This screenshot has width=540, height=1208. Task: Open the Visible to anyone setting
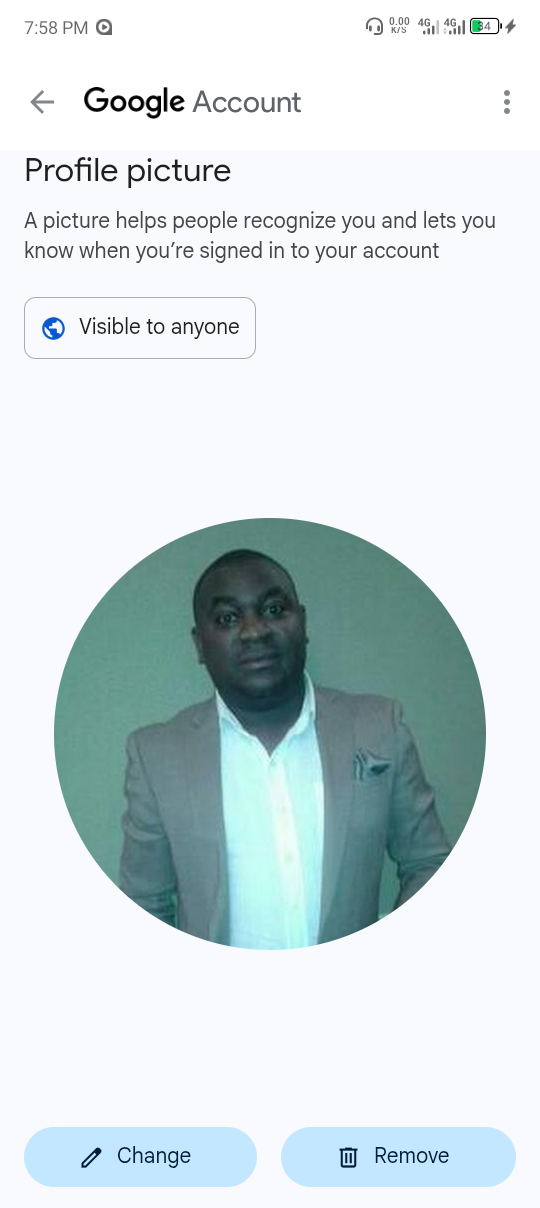click(x=140, y=328)
